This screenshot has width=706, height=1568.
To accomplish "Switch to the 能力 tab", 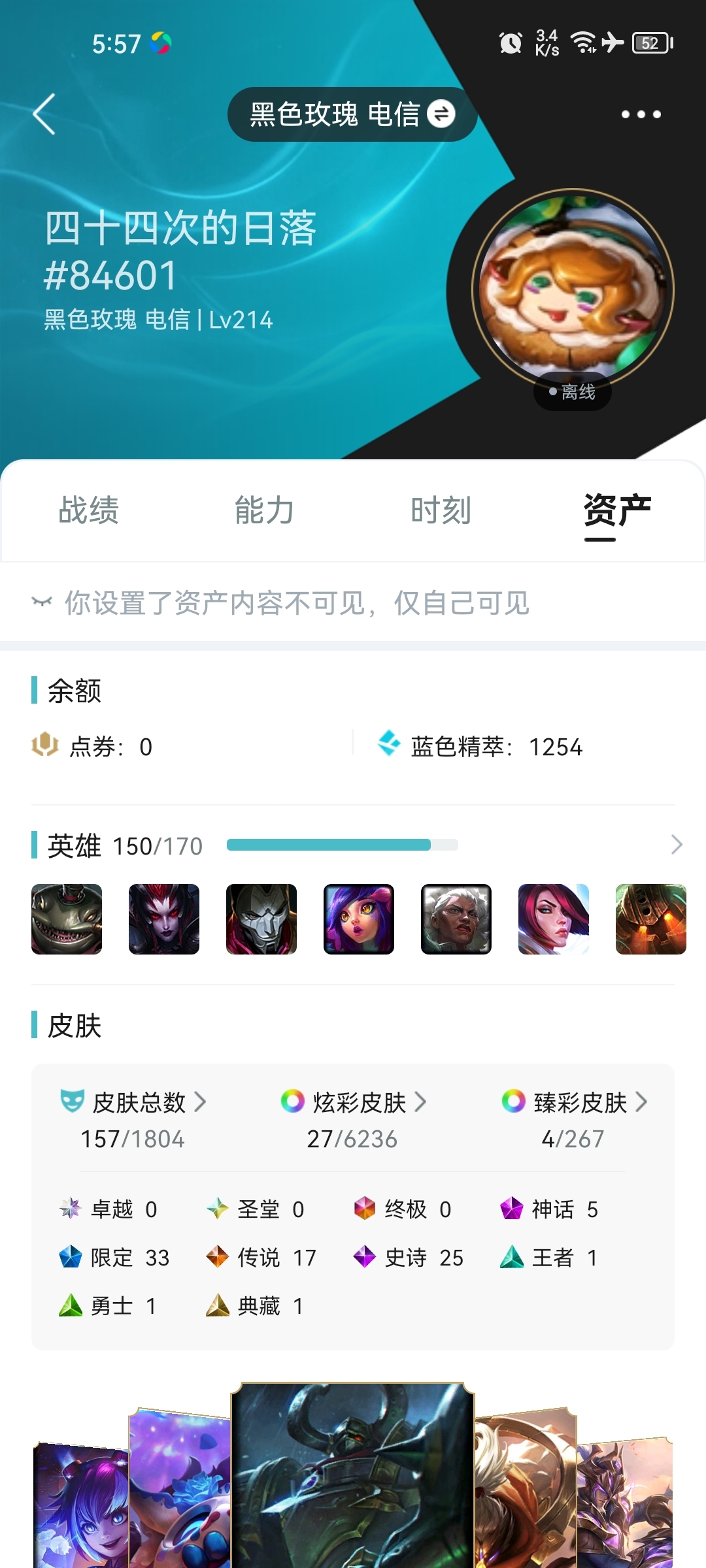I will tap(265, 510).
